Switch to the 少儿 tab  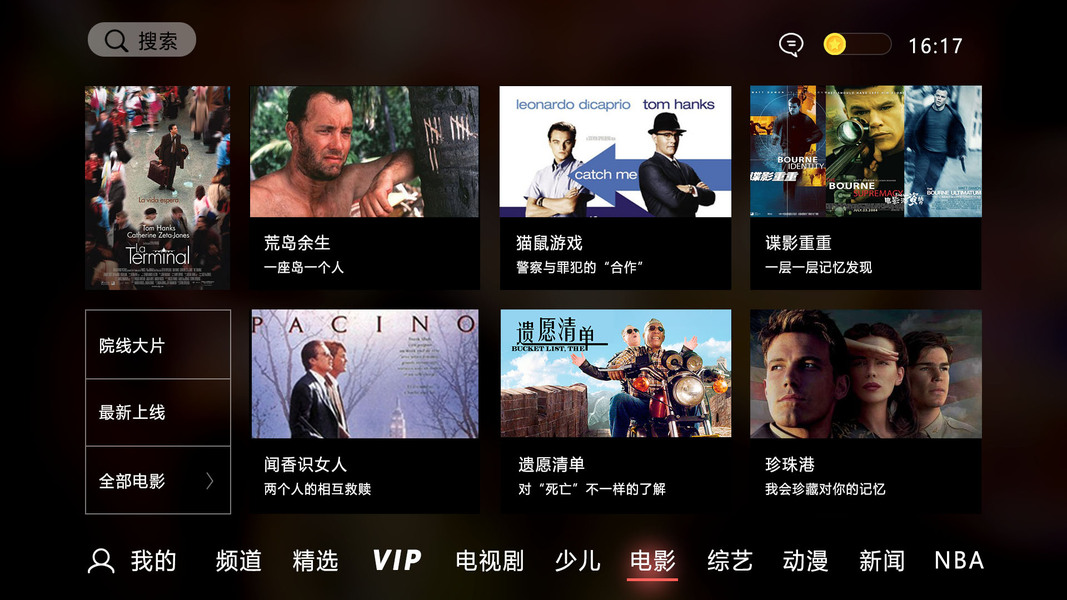tap(577, 561)
